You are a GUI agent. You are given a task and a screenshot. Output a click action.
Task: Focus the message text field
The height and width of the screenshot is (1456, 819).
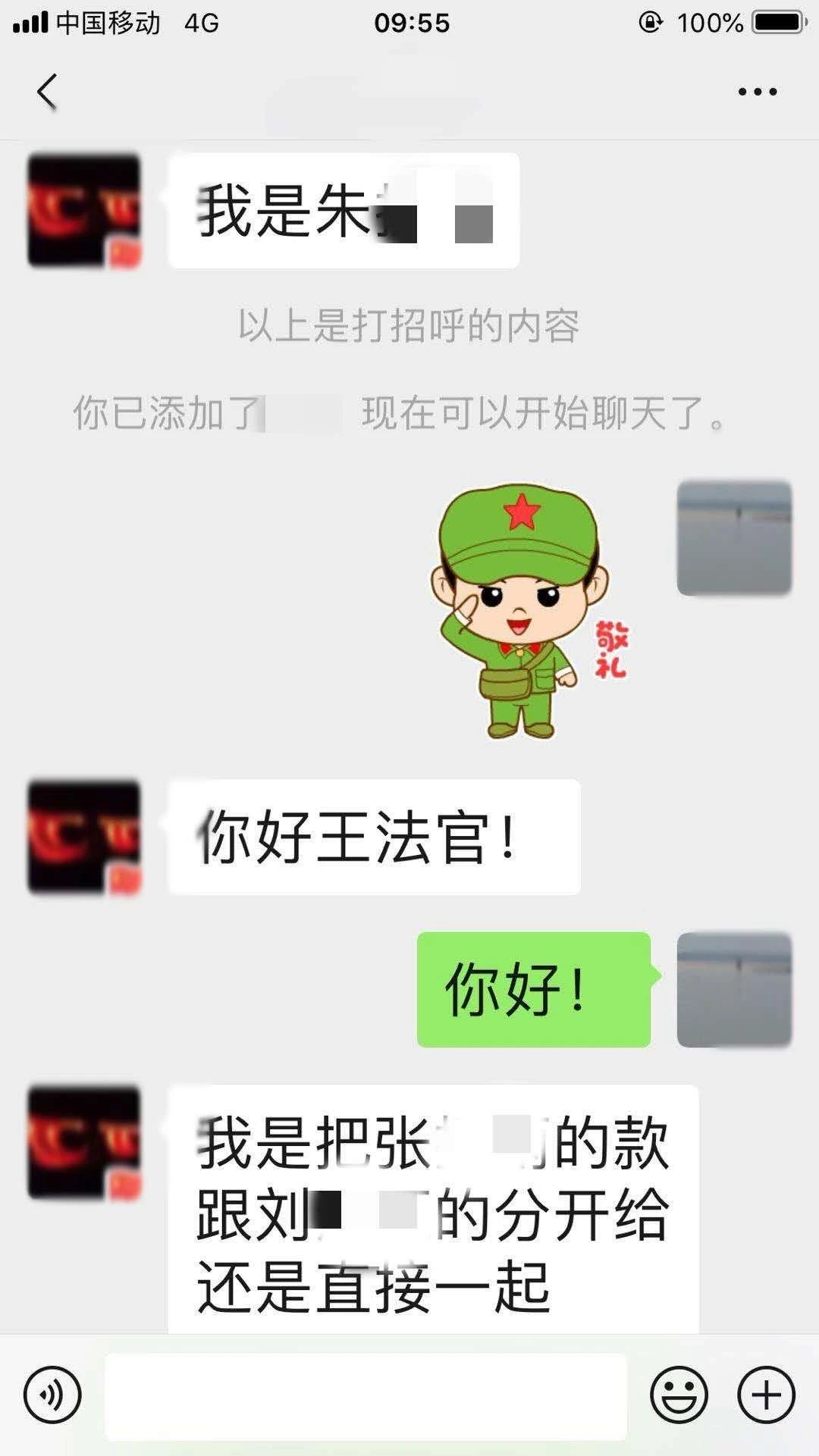(x=366, y=1396)
